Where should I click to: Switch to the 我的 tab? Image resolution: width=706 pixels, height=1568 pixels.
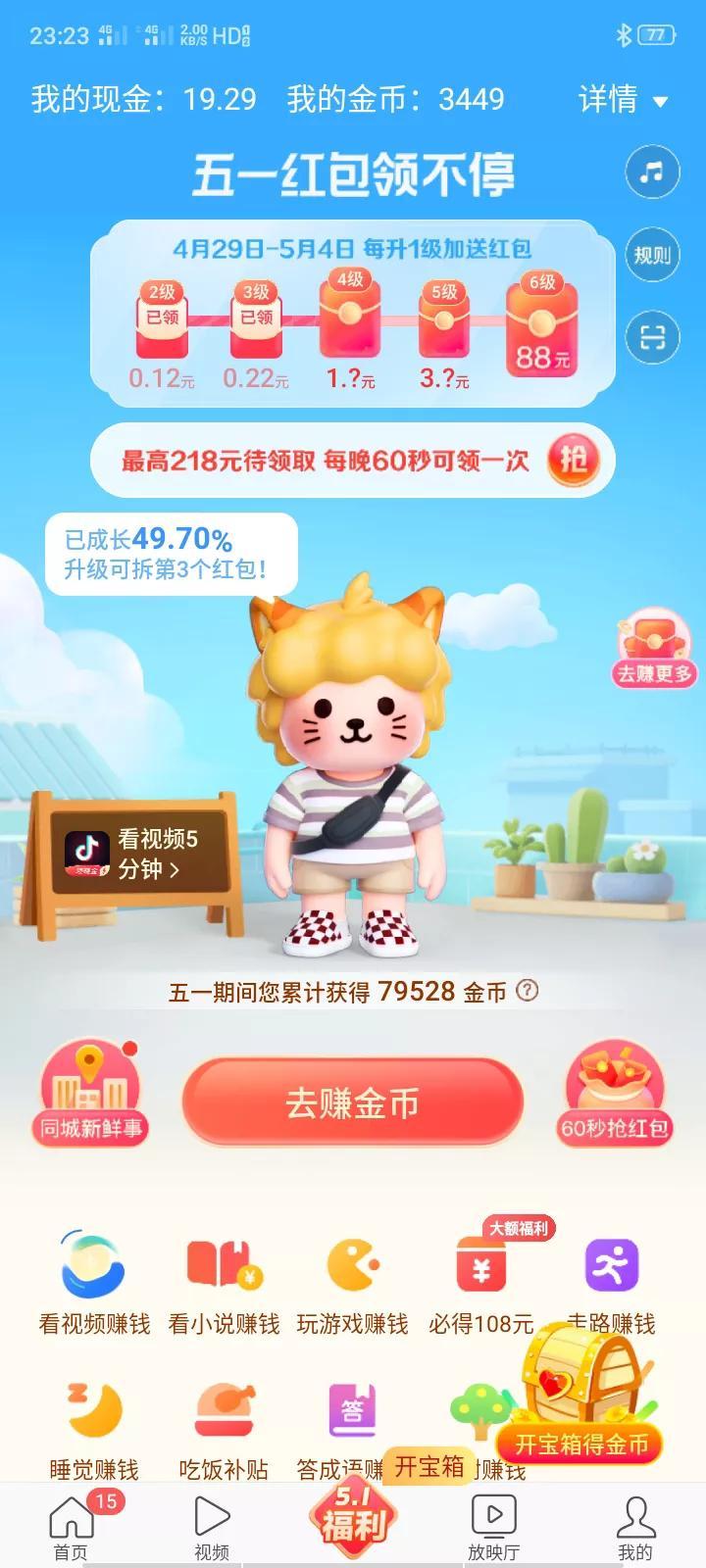[634, 1525]
